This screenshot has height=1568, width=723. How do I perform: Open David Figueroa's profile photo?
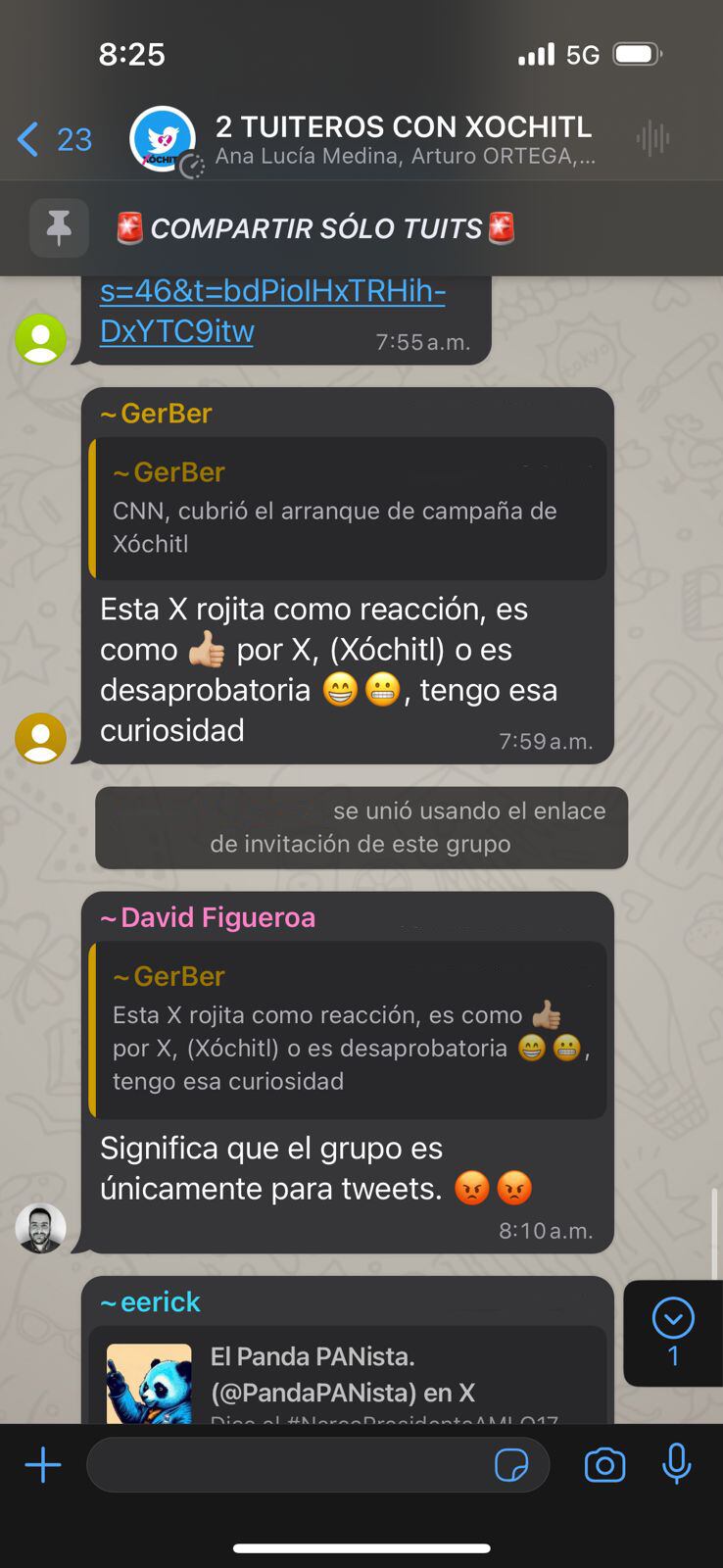(x=40, y=1228)
